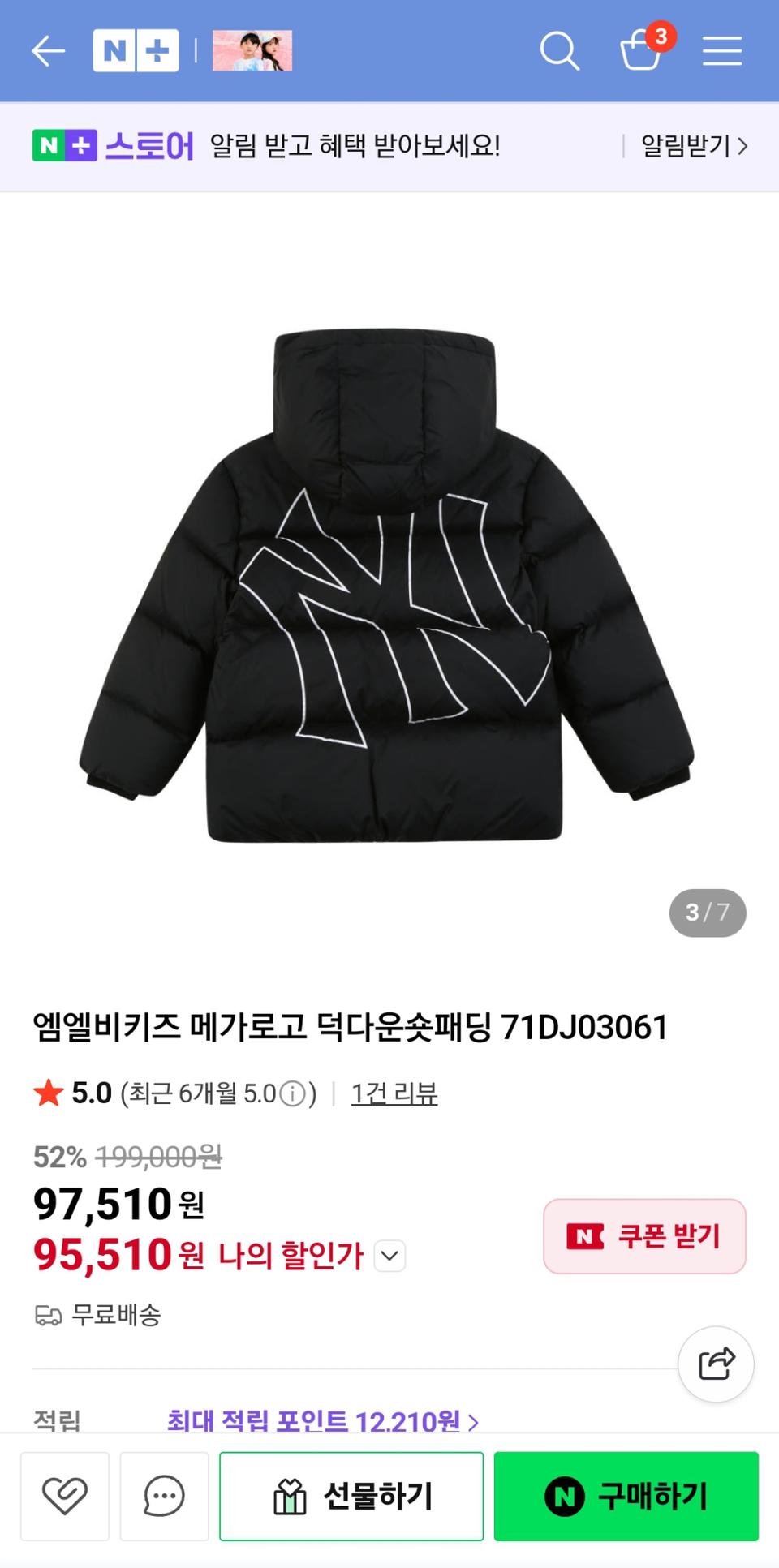
Task: Buy now with 구매하기
Action: [x=626, y=1496]
